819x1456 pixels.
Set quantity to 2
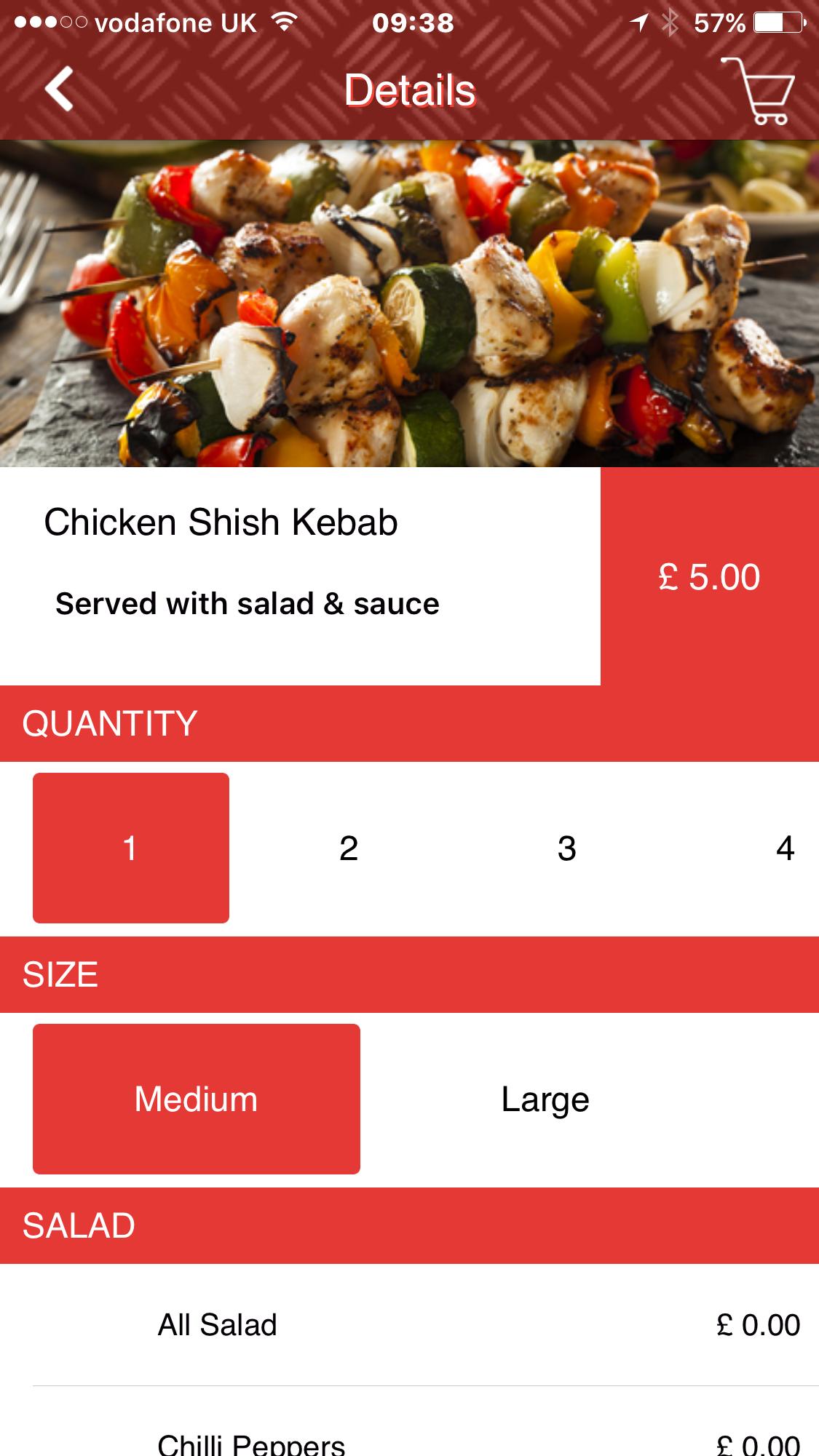coord(349,848)
